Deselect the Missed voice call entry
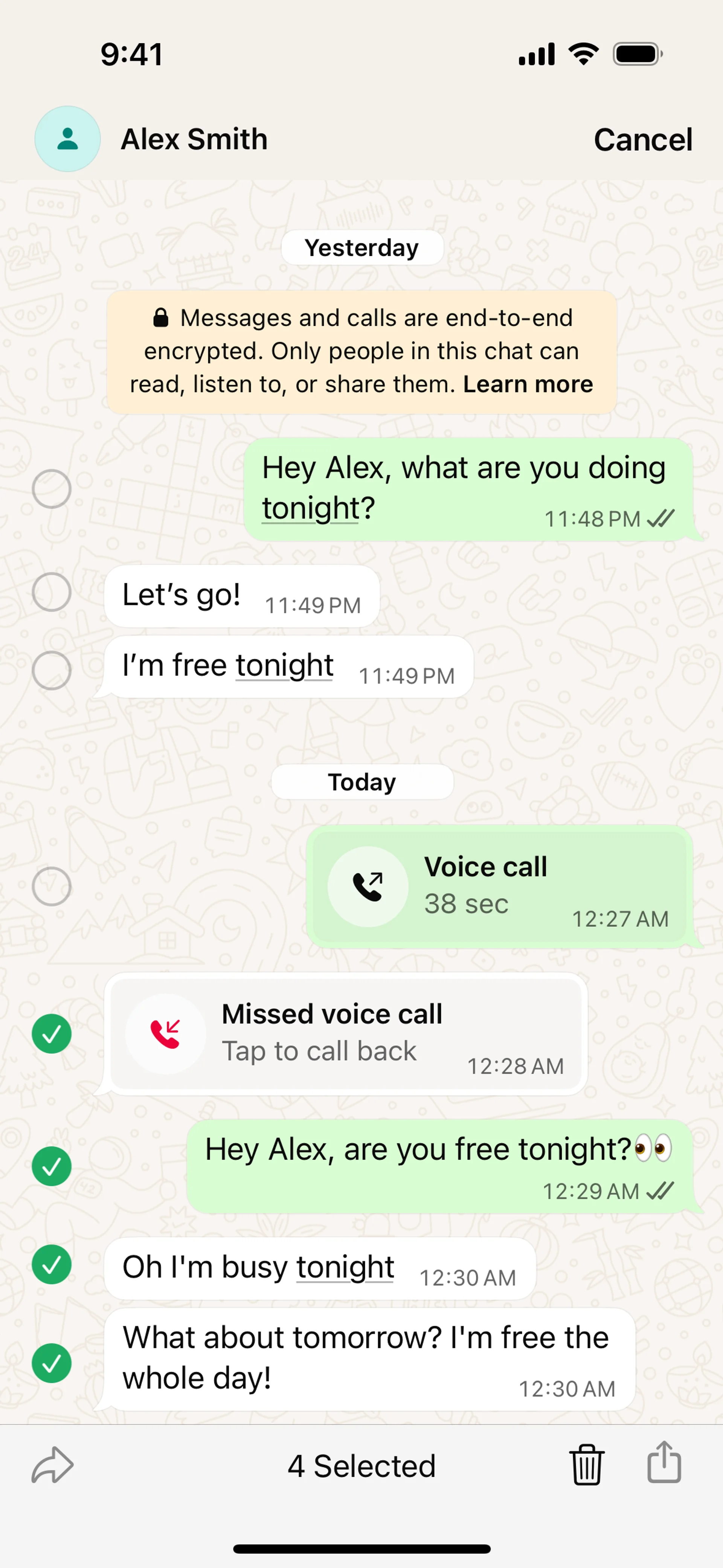Viewport: 723px width, 1568px height. coord(52,1033)
